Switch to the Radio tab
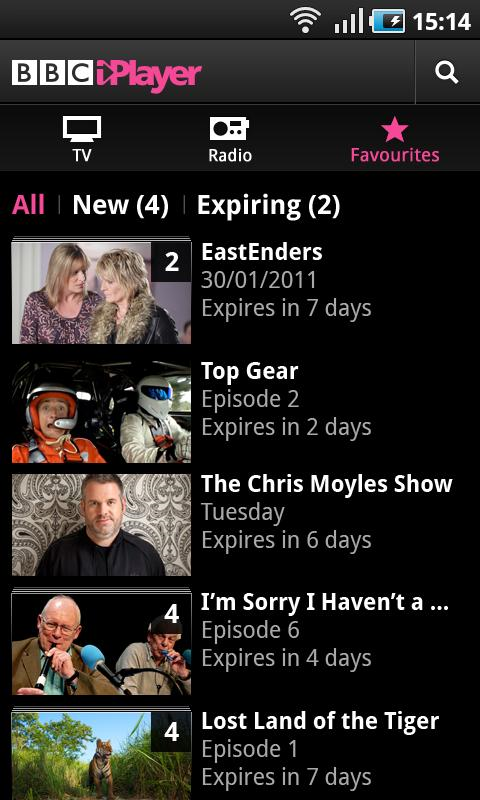 tap(230, 139)
